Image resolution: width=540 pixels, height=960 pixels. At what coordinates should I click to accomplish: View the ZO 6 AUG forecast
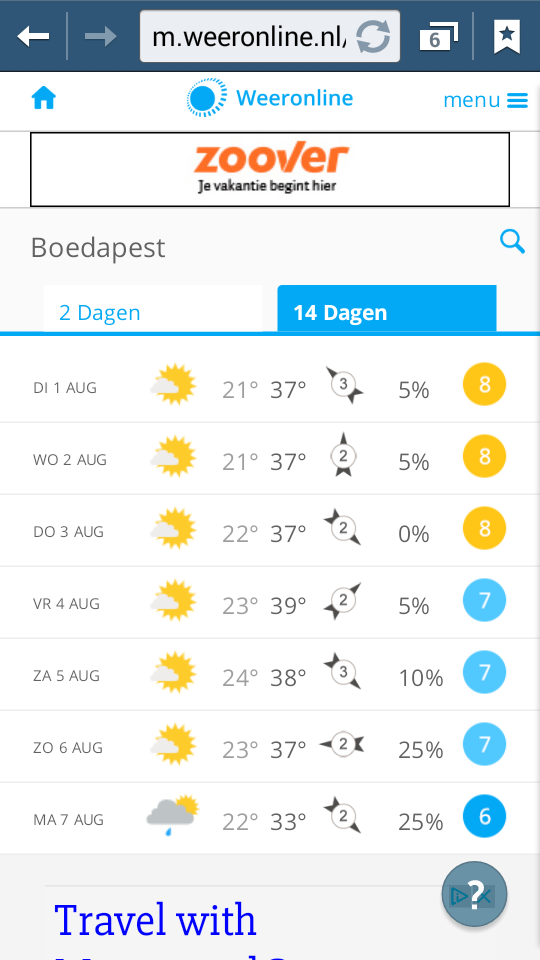tap(270, 747)
